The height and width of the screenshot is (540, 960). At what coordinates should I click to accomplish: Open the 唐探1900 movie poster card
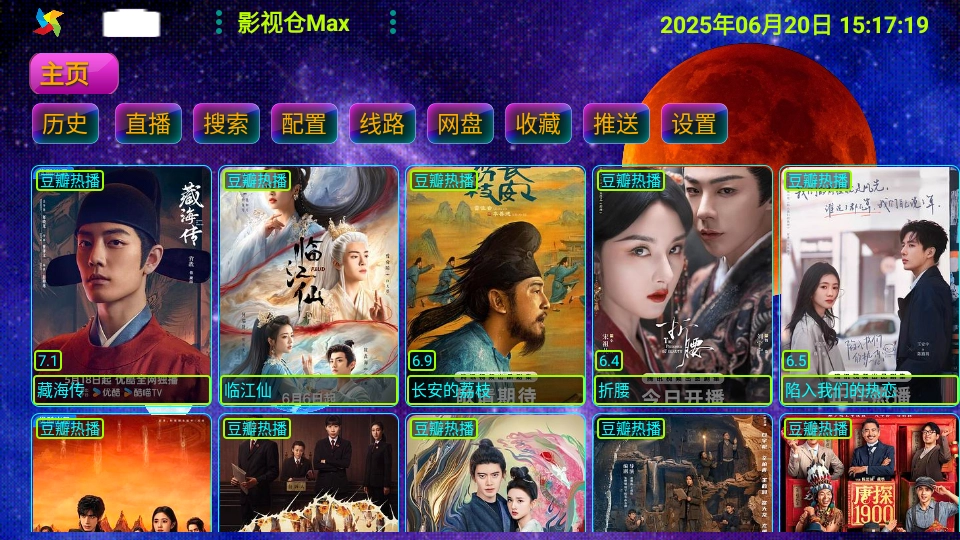(868, 475)
